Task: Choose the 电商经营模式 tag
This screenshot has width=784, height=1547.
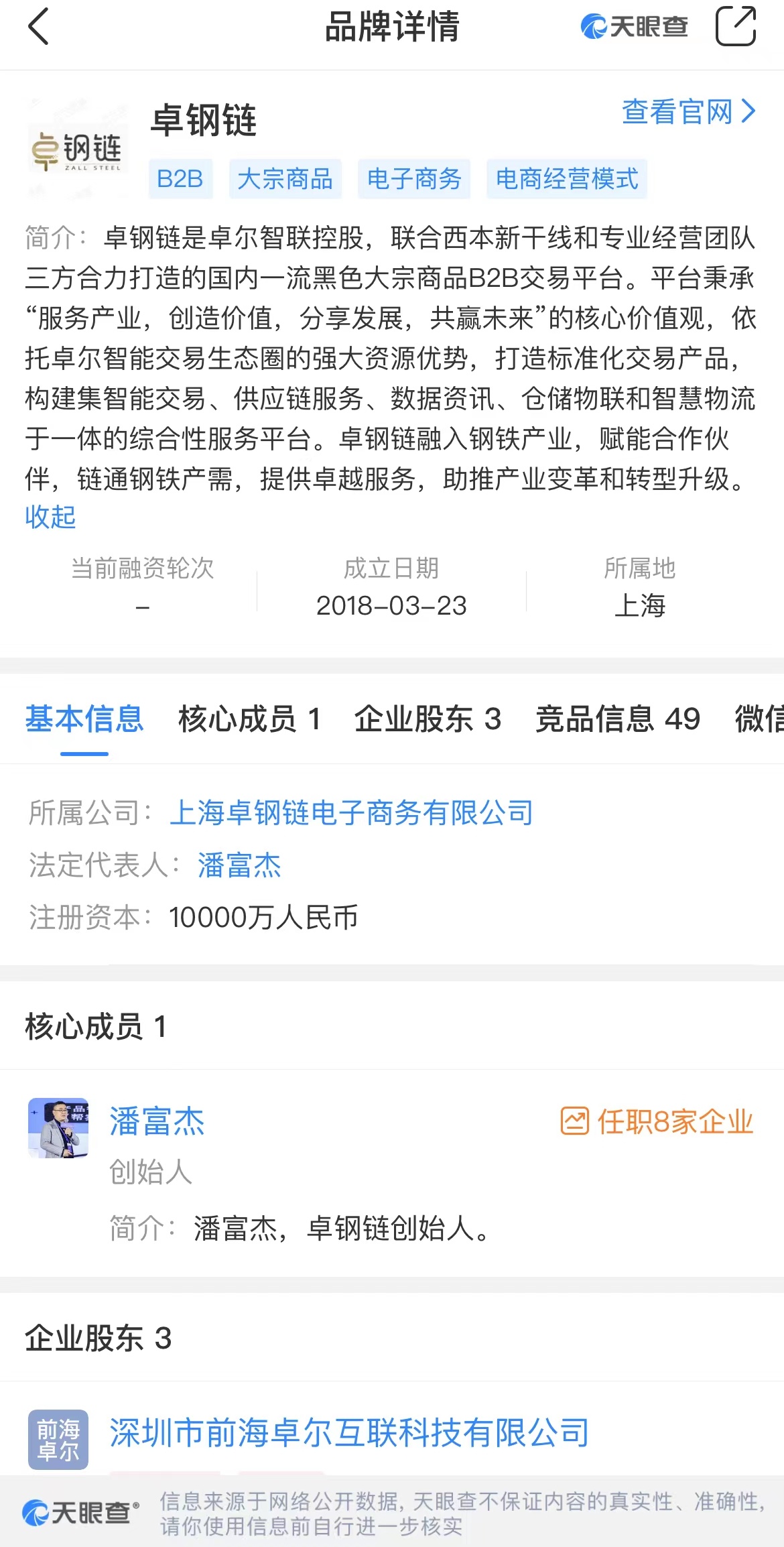Action: pyautogui.click(x=566, y=179)
